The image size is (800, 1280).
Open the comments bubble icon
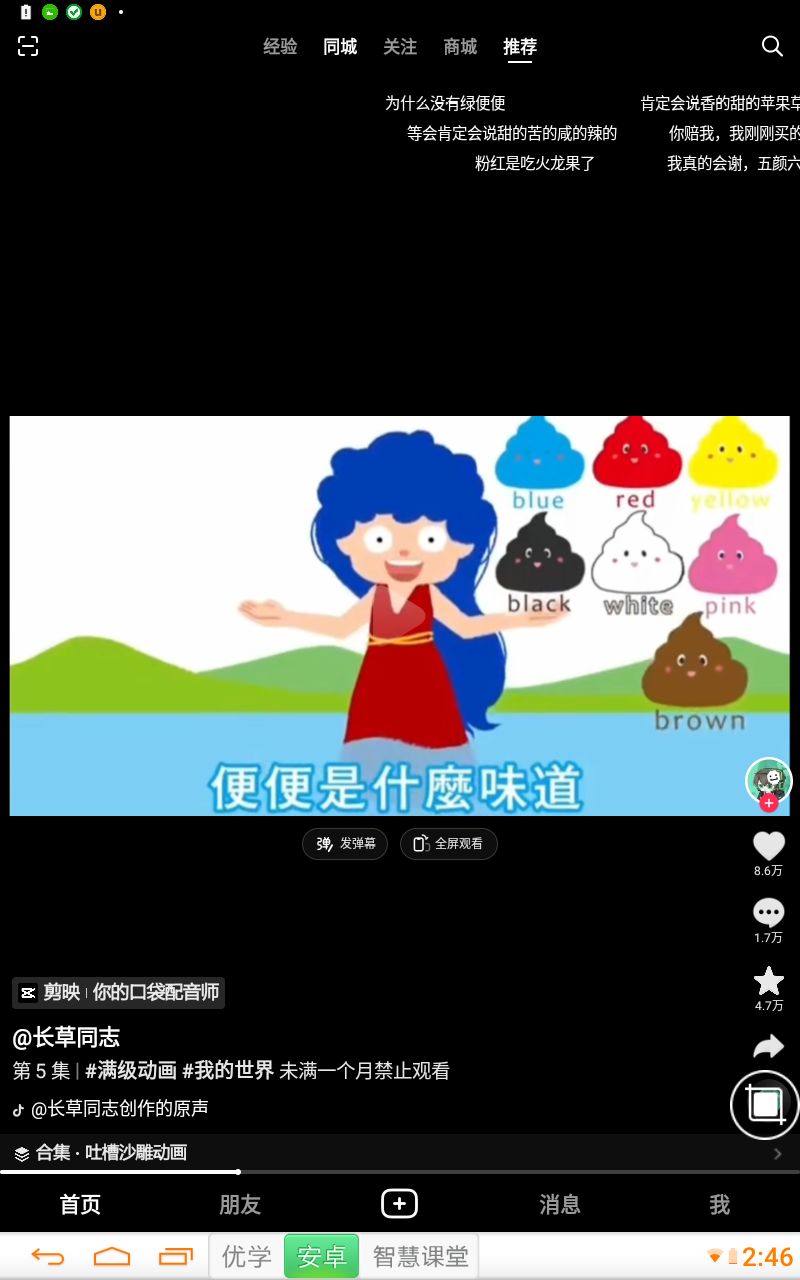pos(768,913)
